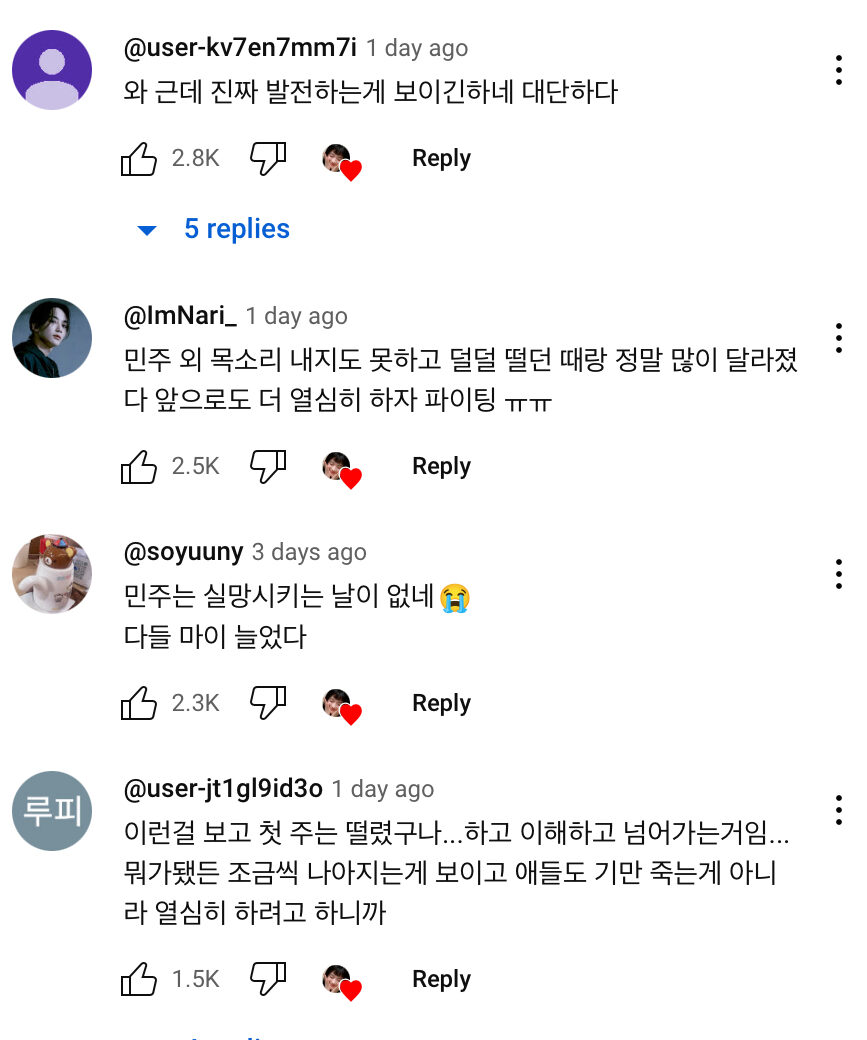Like the comment by @ImNari_
Viewport: 867px width, 1040px height.
tap(139, 466)
